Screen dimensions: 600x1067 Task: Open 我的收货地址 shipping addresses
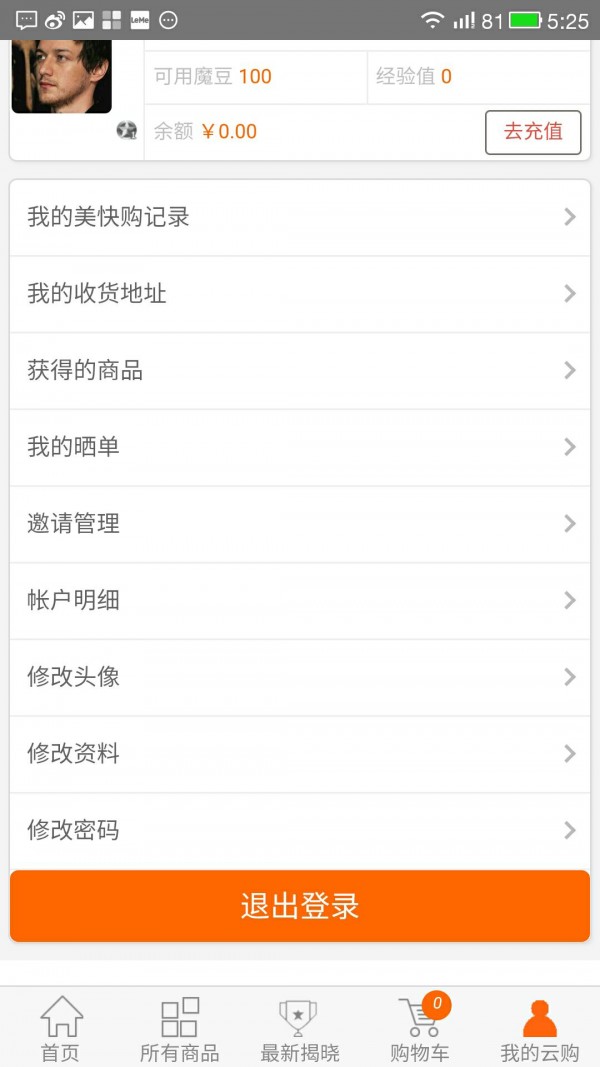(300, 294)
